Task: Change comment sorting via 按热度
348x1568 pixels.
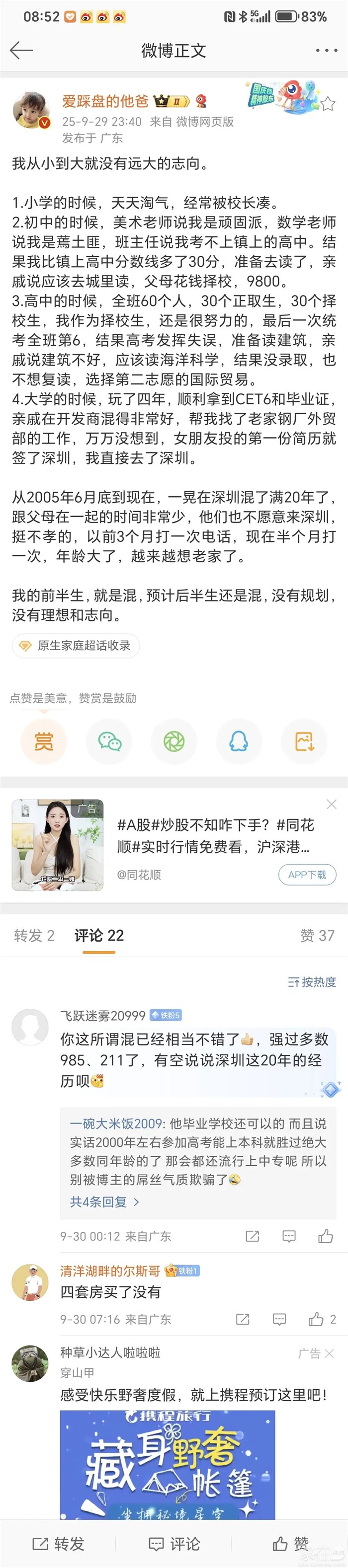Action: pos(312,982)
